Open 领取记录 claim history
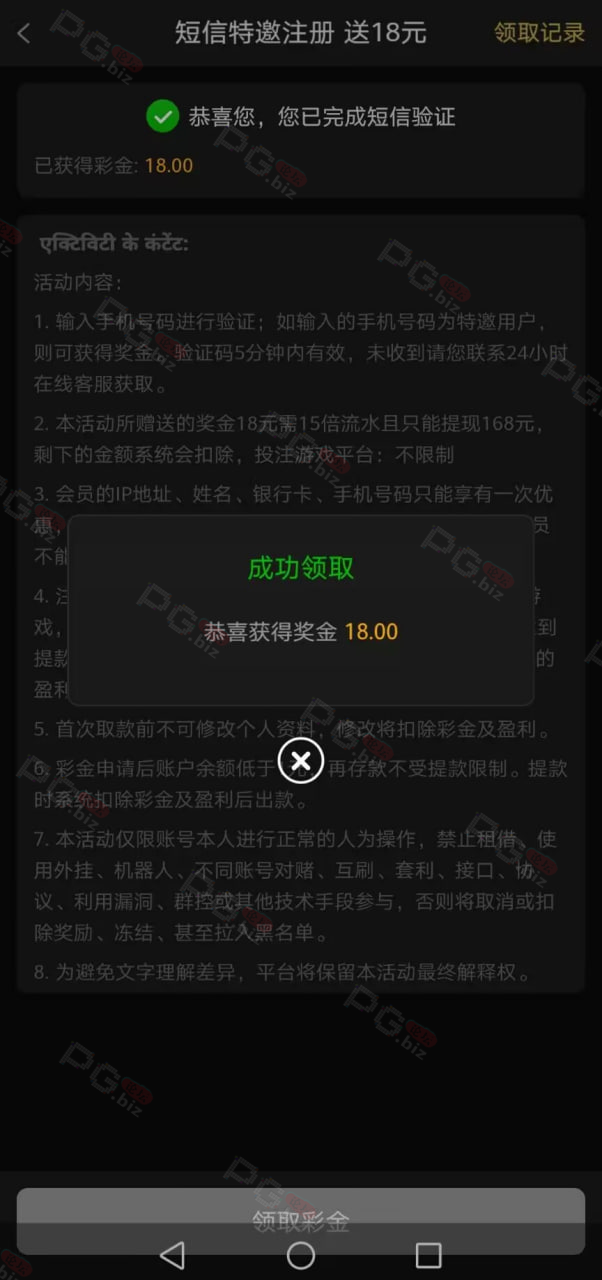This screenshot has height=1280, width=602. coord(539,33)
